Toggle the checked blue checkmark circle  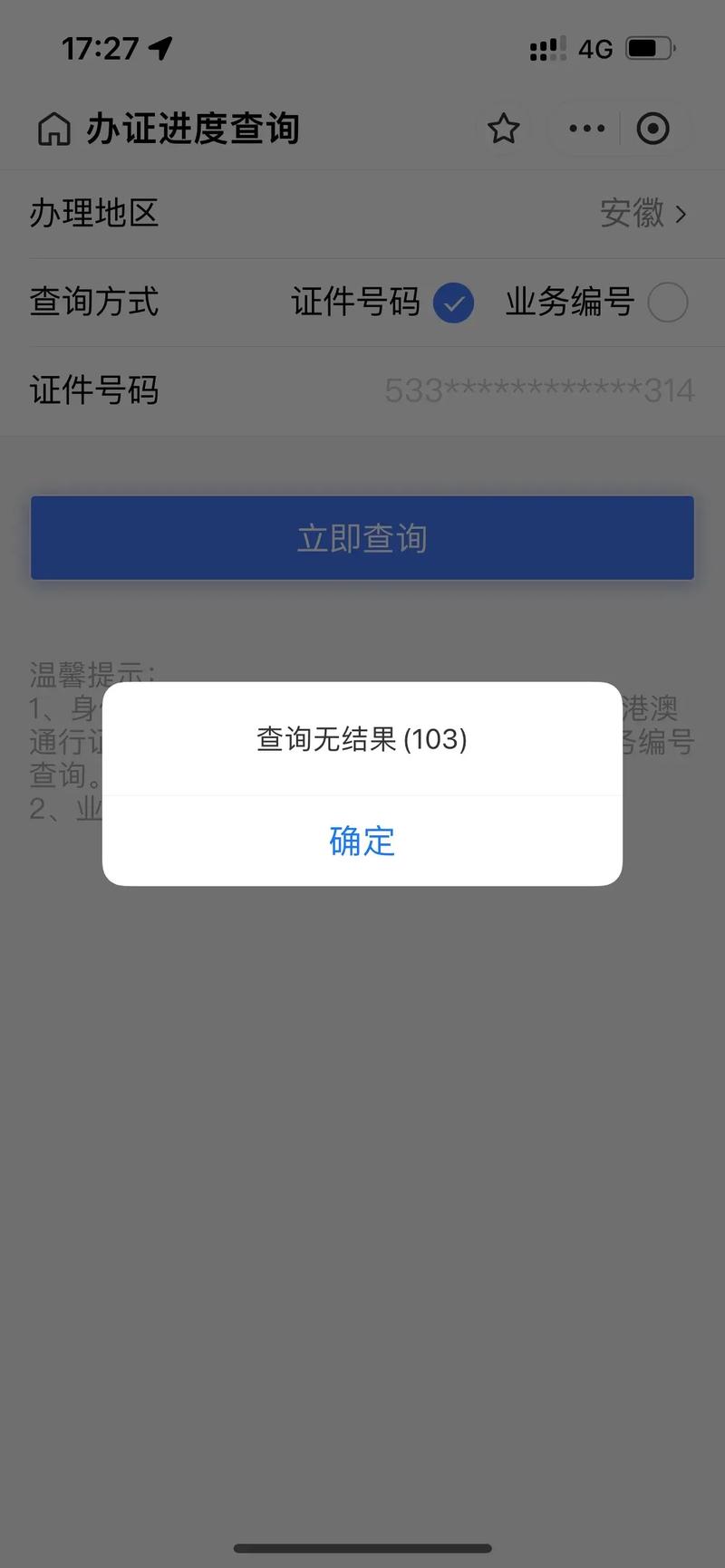pos(452,303)
